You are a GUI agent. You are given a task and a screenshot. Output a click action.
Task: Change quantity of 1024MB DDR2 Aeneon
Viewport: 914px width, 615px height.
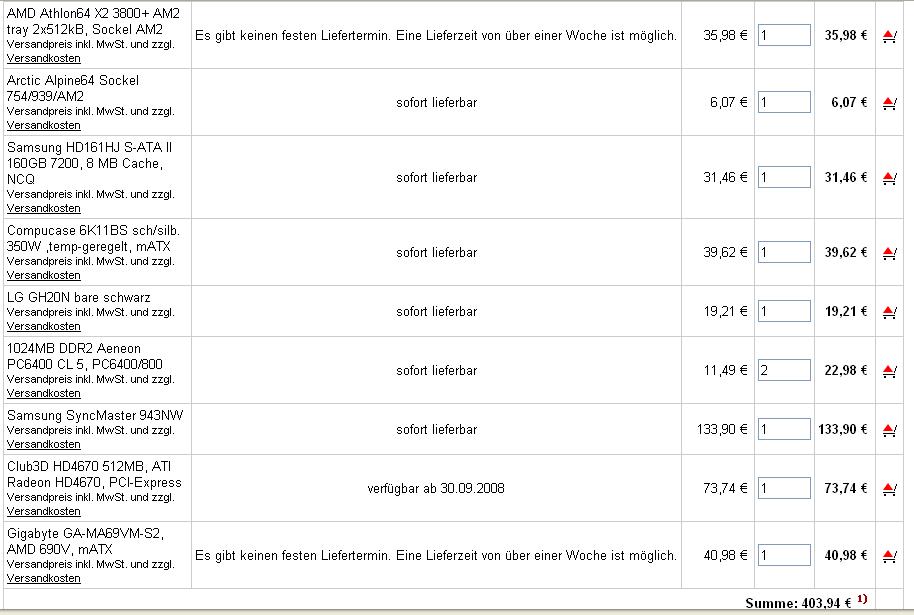[x=783, y=370]
